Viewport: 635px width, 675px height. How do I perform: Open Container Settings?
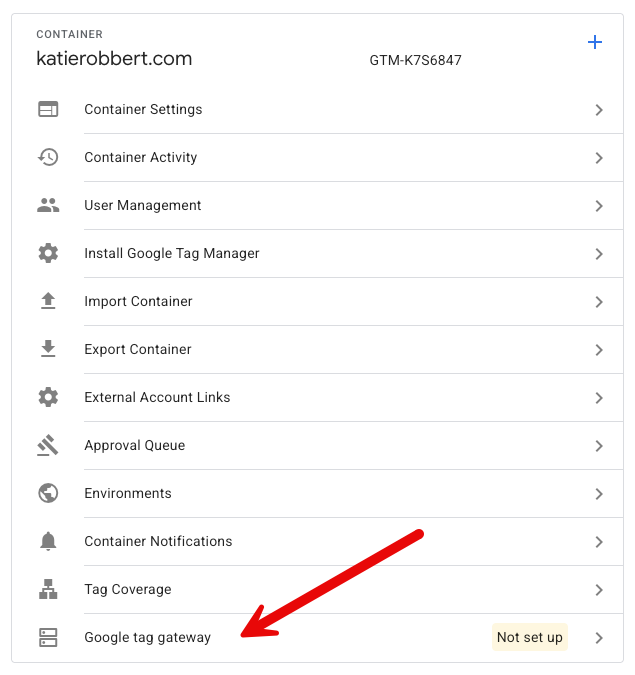click(143, 109)
